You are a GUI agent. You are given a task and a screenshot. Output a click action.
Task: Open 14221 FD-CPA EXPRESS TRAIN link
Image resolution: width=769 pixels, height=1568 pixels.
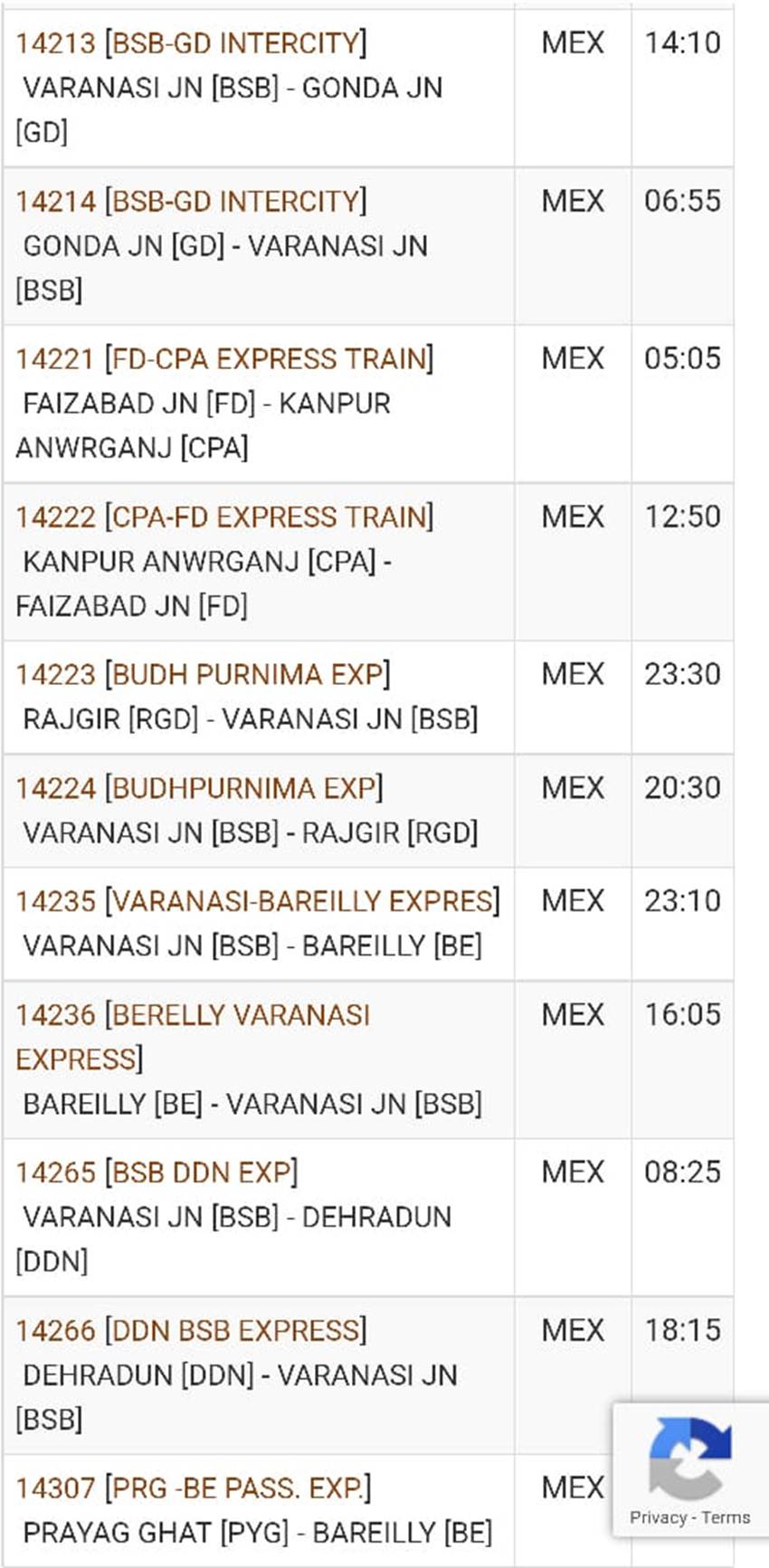coord(224,358)
